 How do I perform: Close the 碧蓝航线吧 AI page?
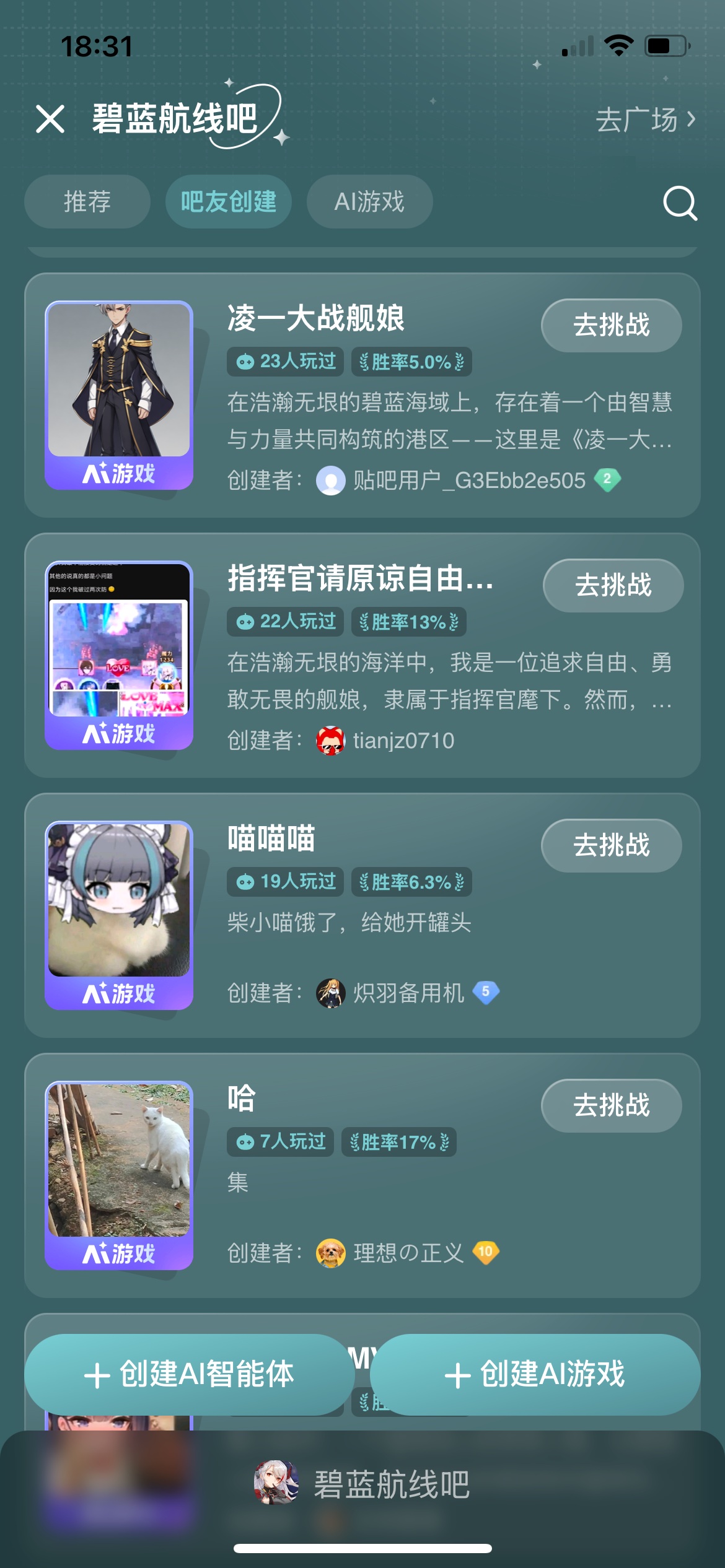pyautogui.click(x=50, y=119)
